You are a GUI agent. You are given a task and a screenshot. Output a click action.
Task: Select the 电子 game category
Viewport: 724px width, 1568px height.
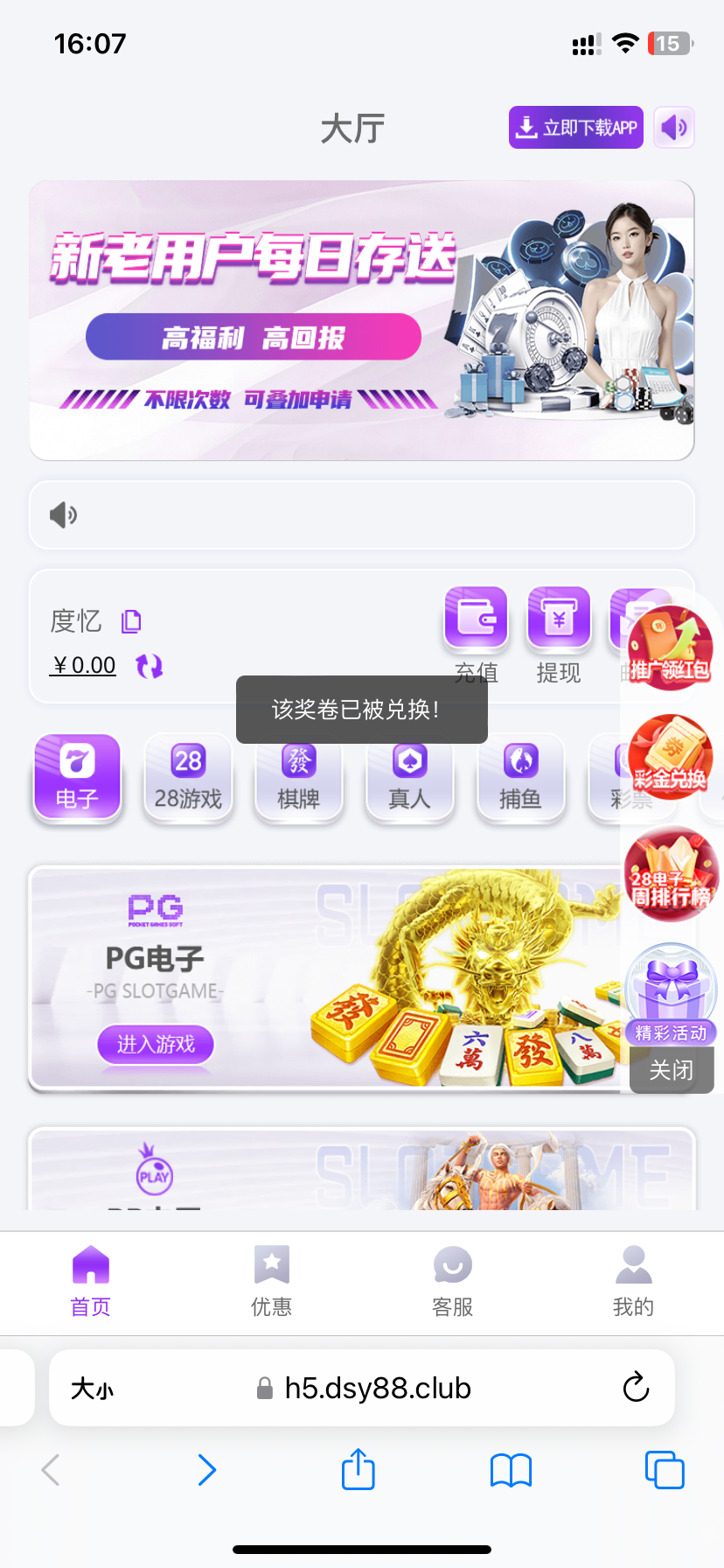pos(77,777)
